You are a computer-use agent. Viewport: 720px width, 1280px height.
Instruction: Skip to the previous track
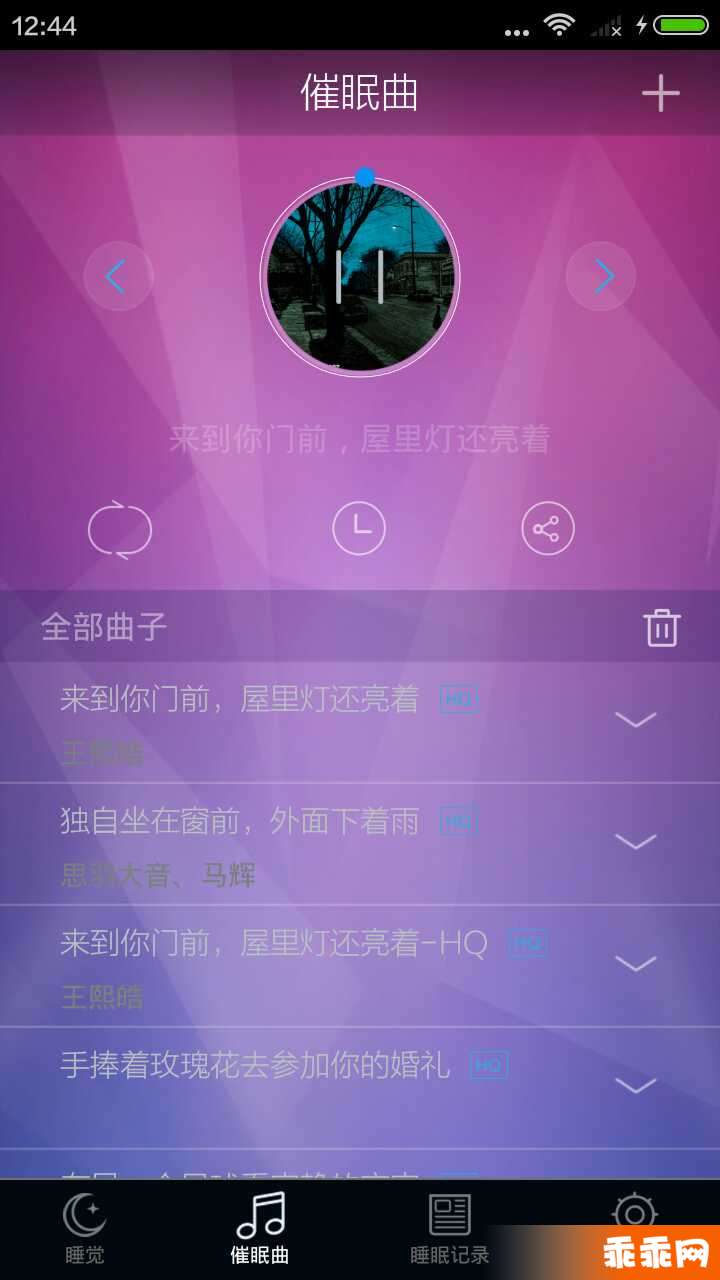tap(118, 276)
